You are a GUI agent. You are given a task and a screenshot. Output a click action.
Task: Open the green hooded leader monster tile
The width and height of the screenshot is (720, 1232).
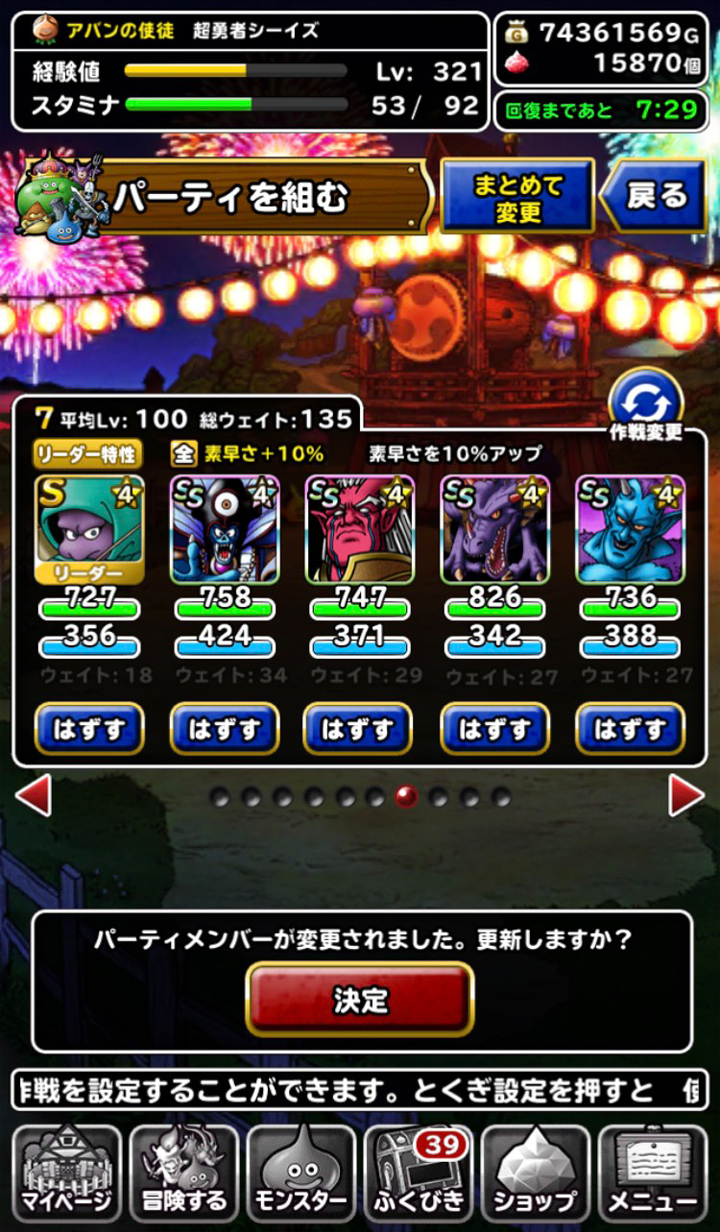(90, 529)
